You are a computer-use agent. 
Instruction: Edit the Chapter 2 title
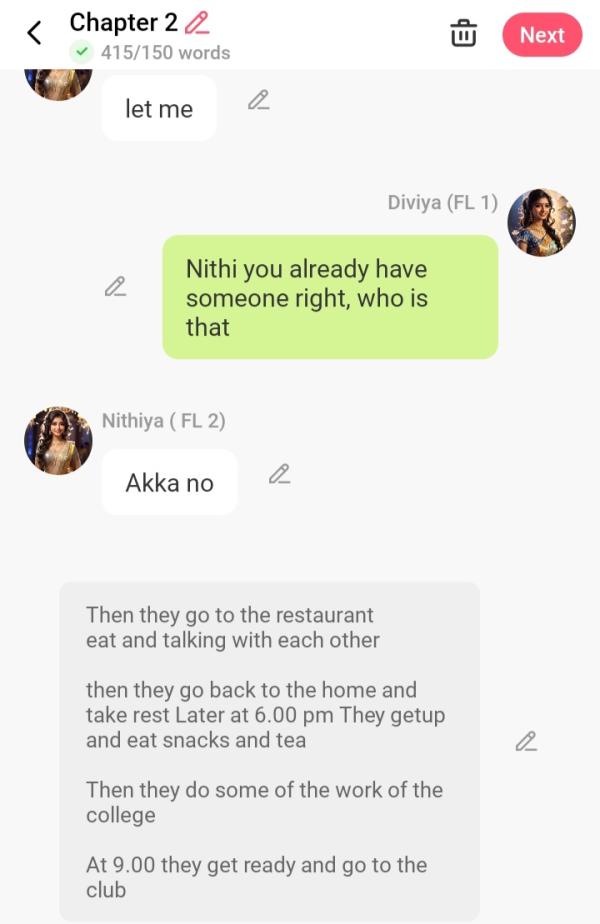click(197, 22)
